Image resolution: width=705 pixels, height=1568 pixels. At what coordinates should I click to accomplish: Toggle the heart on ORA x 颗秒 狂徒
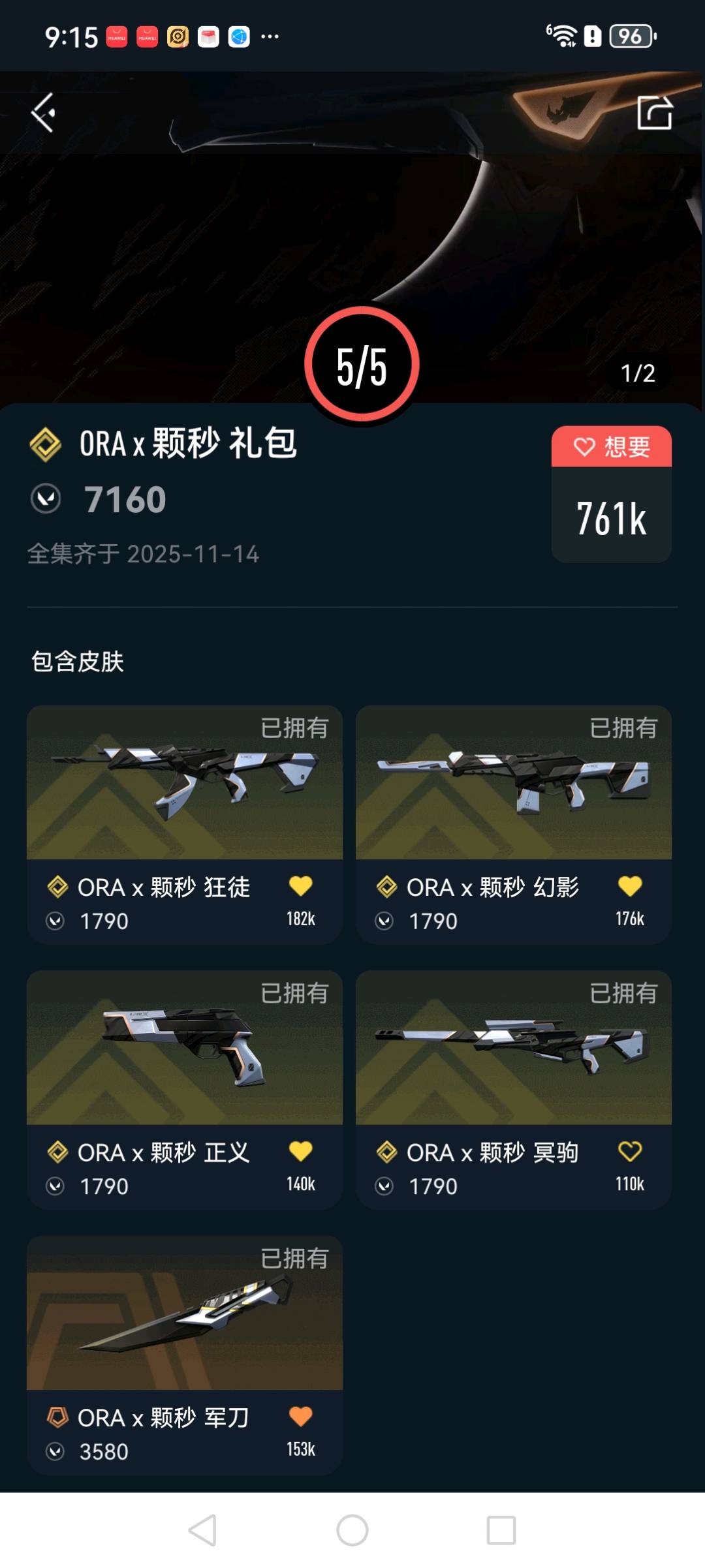[300, 886]
